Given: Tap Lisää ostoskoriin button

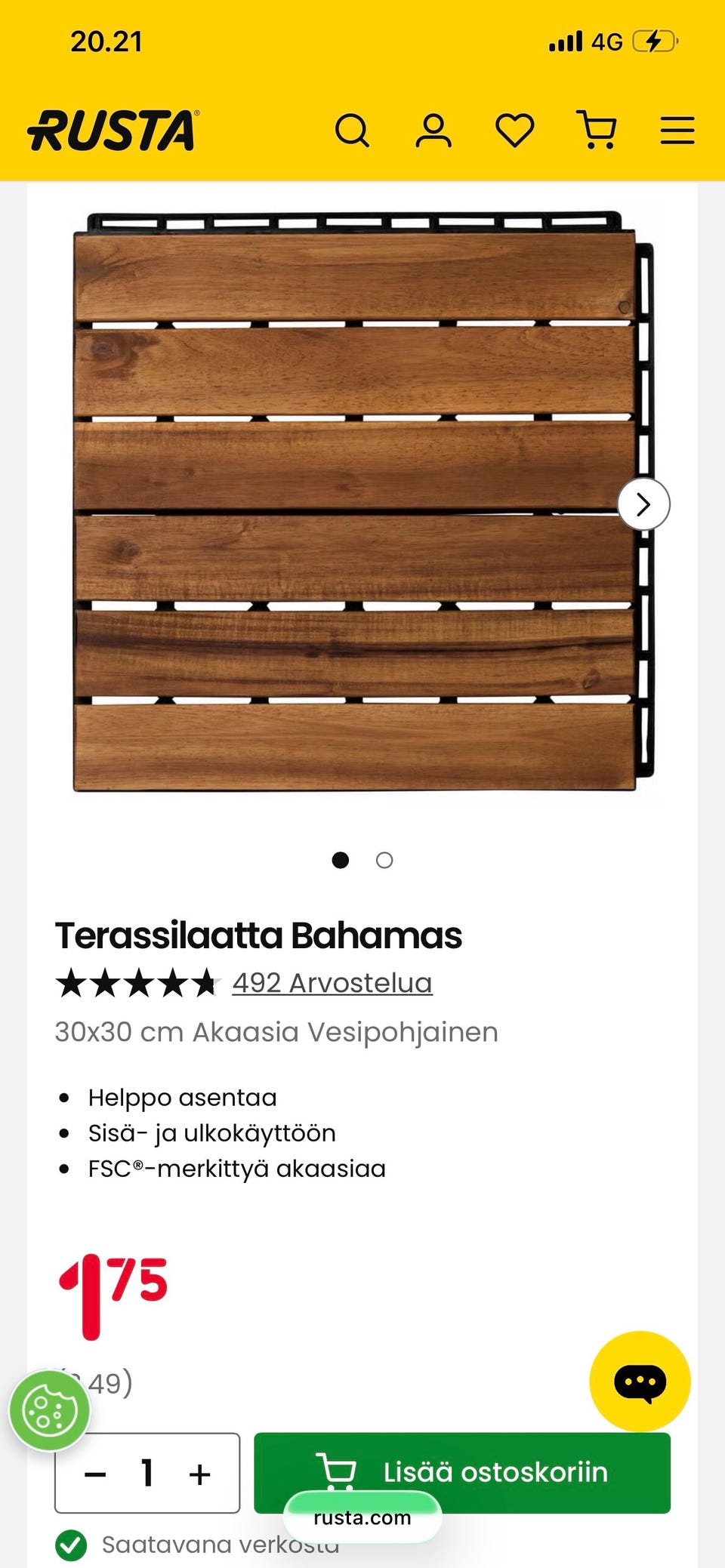Looking at the screenshot, I should click(x=462, y=1472).
